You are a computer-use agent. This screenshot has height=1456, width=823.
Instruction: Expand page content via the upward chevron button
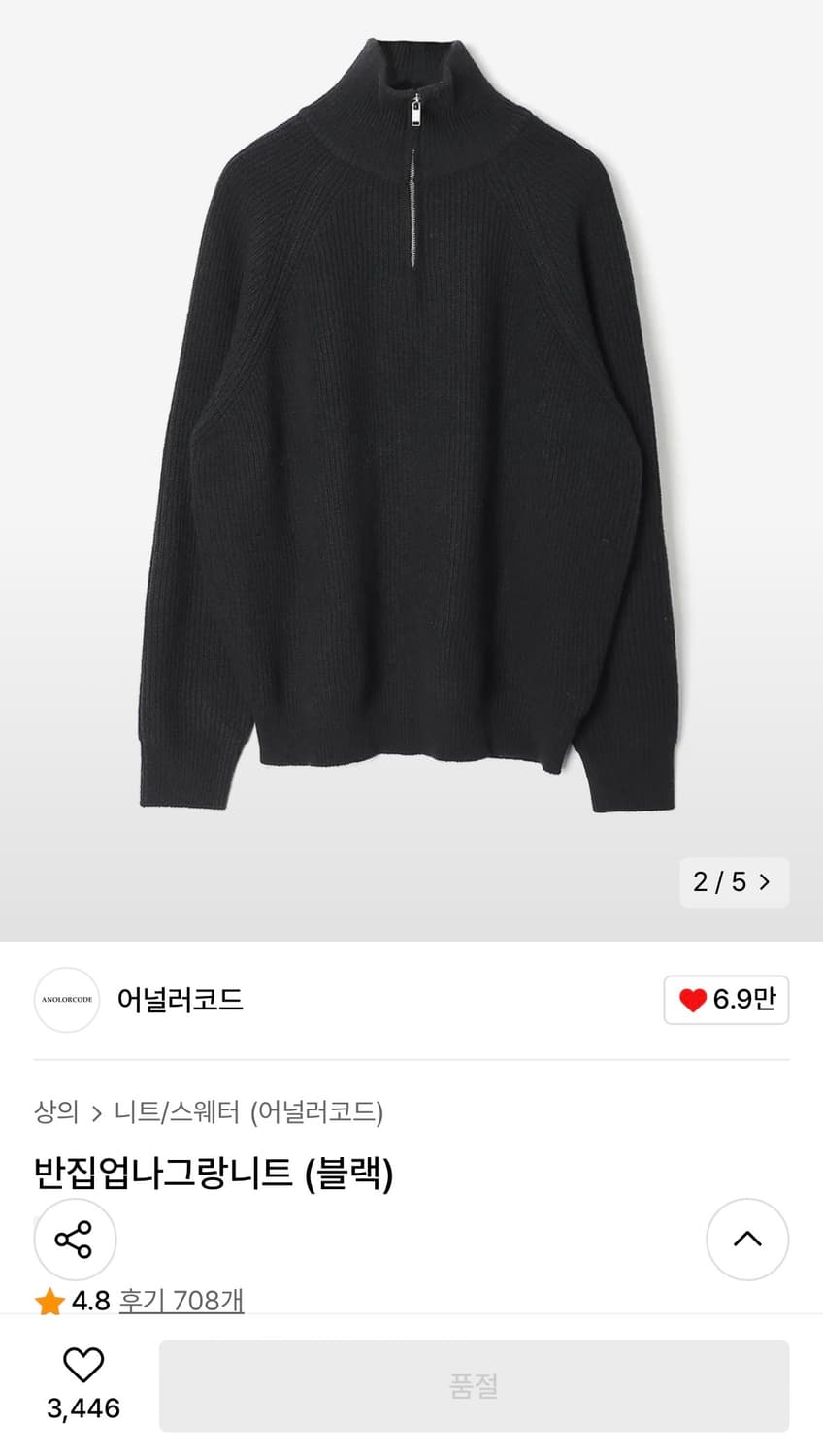pyautogui.click(x=747, y=1240)
